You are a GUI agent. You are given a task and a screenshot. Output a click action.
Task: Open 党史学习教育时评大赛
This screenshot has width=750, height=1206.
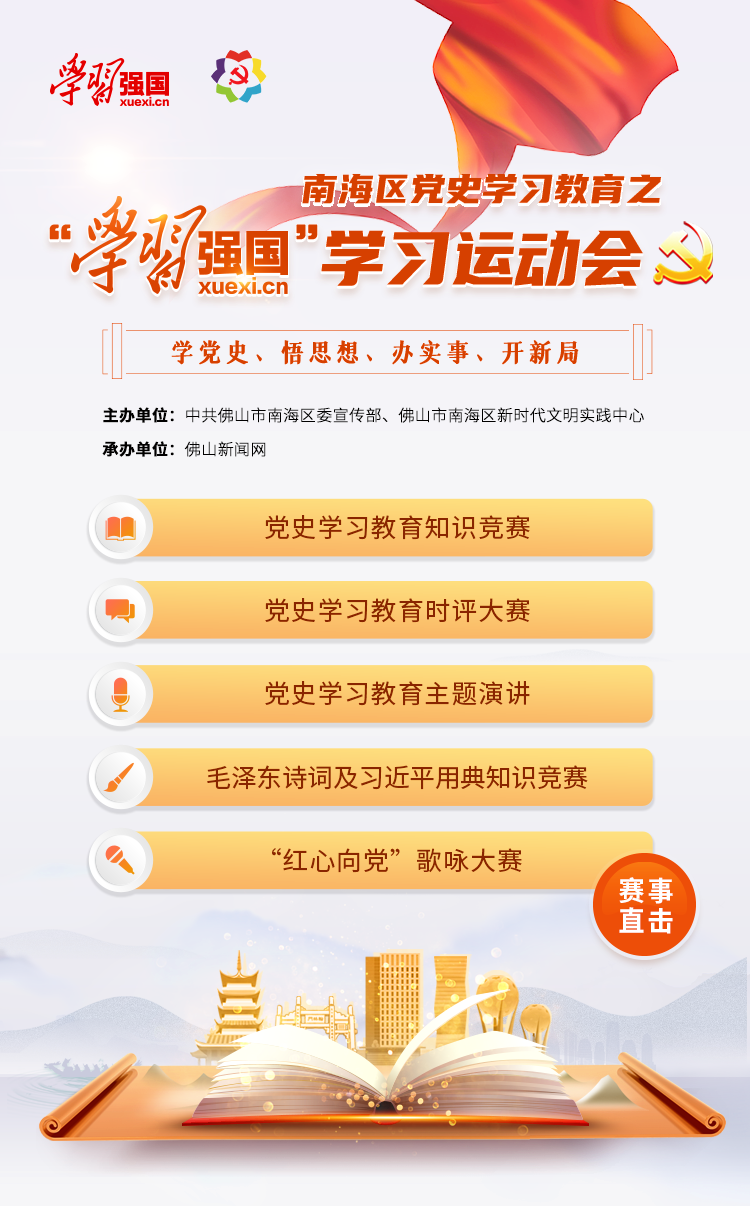pos(396,611)
